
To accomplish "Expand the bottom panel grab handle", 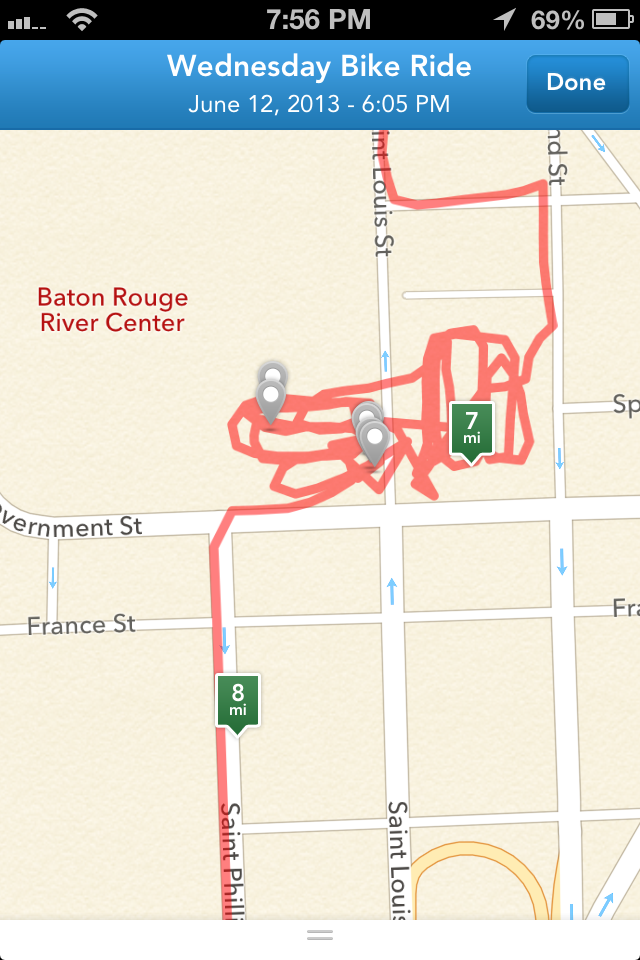I will coord(320,935).
